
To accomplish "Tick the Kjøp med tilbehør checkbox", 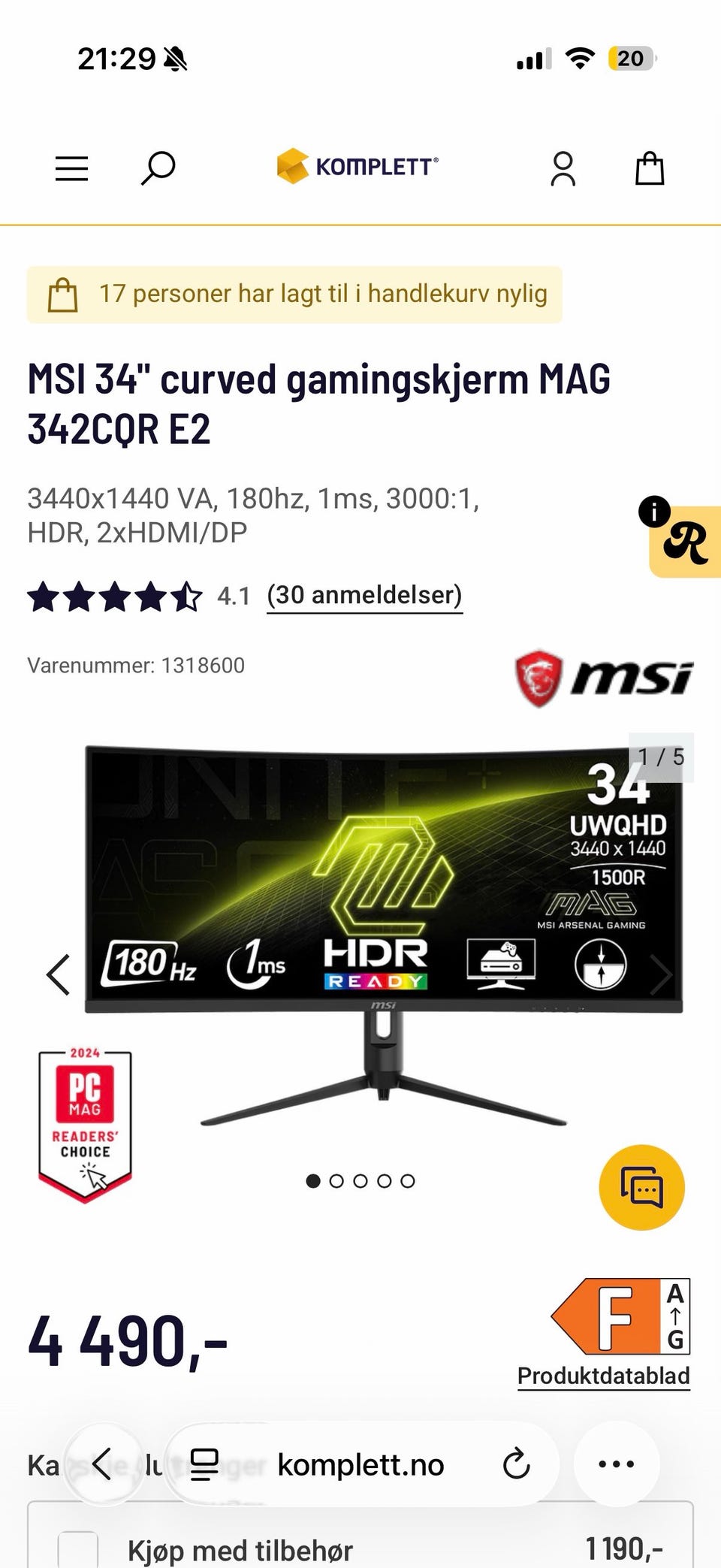I will pyautogui.click(x=78, y=1549).
